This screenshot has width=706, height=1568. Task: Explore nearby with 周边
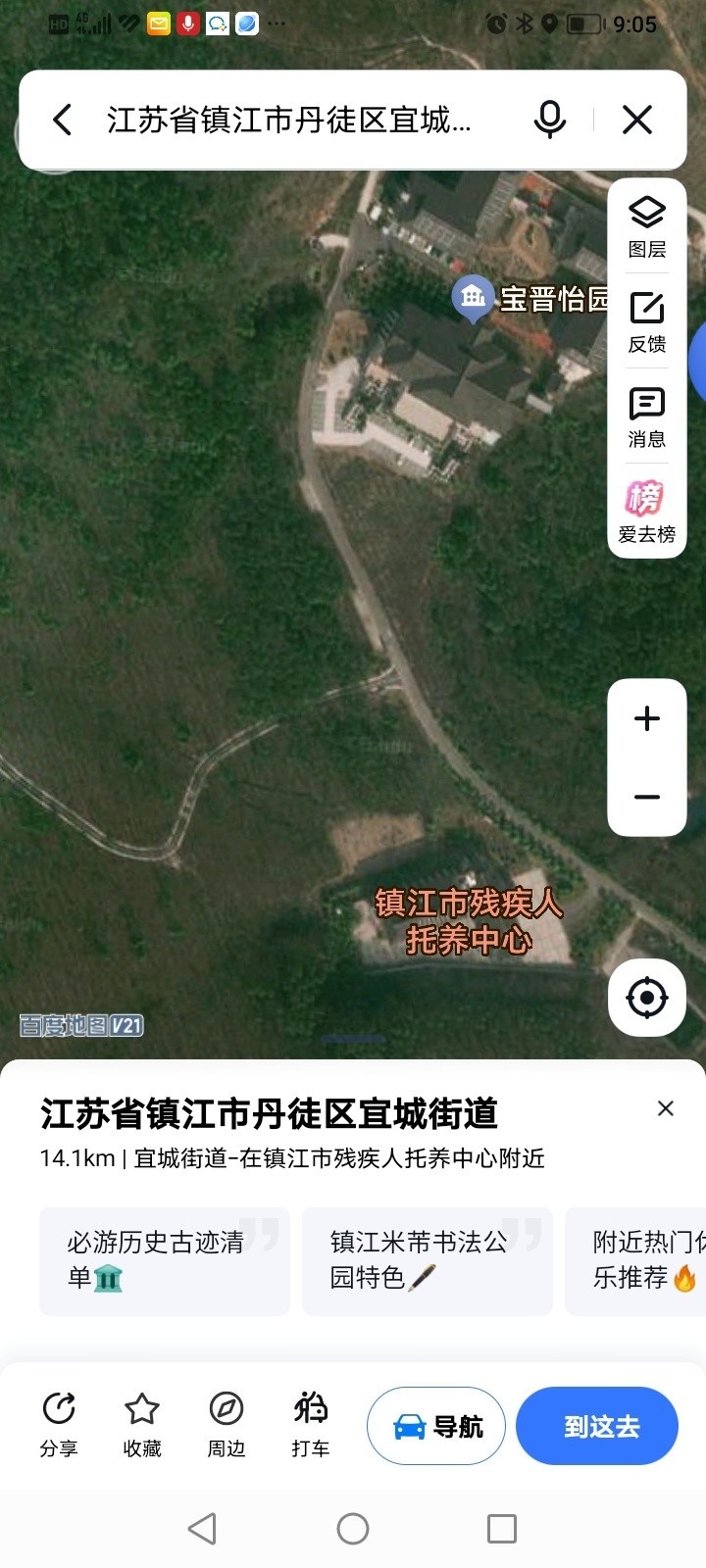pyautogui.click(x=227, y=1424)
